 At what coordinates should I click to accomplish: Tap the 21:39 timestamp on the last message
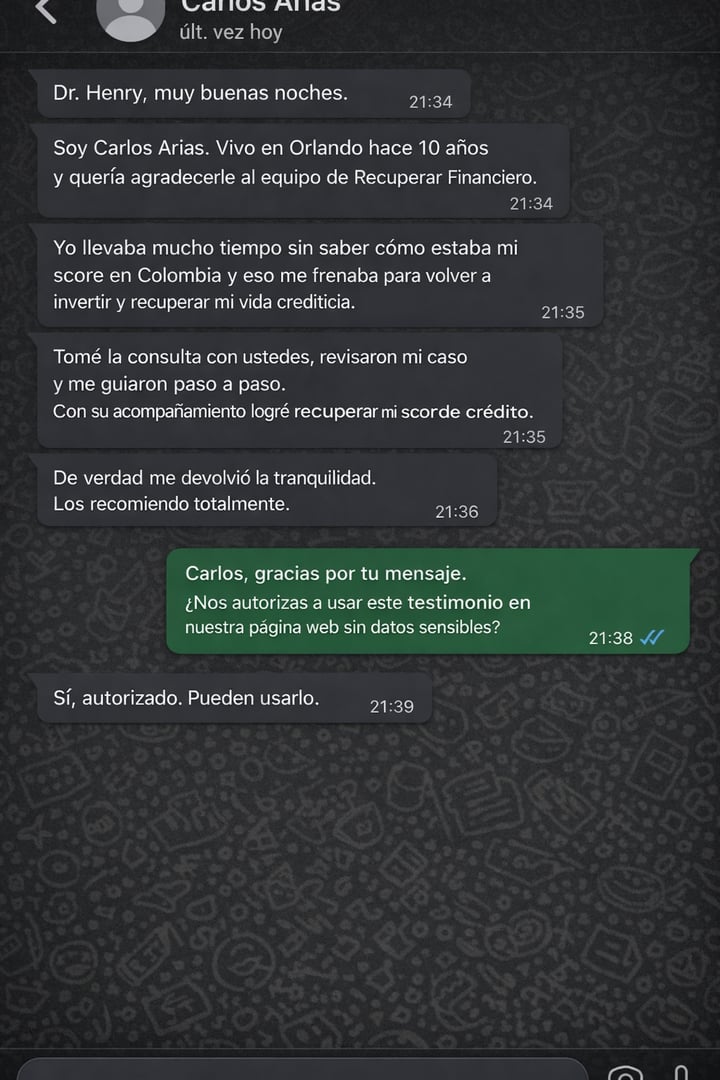[393, 703]
